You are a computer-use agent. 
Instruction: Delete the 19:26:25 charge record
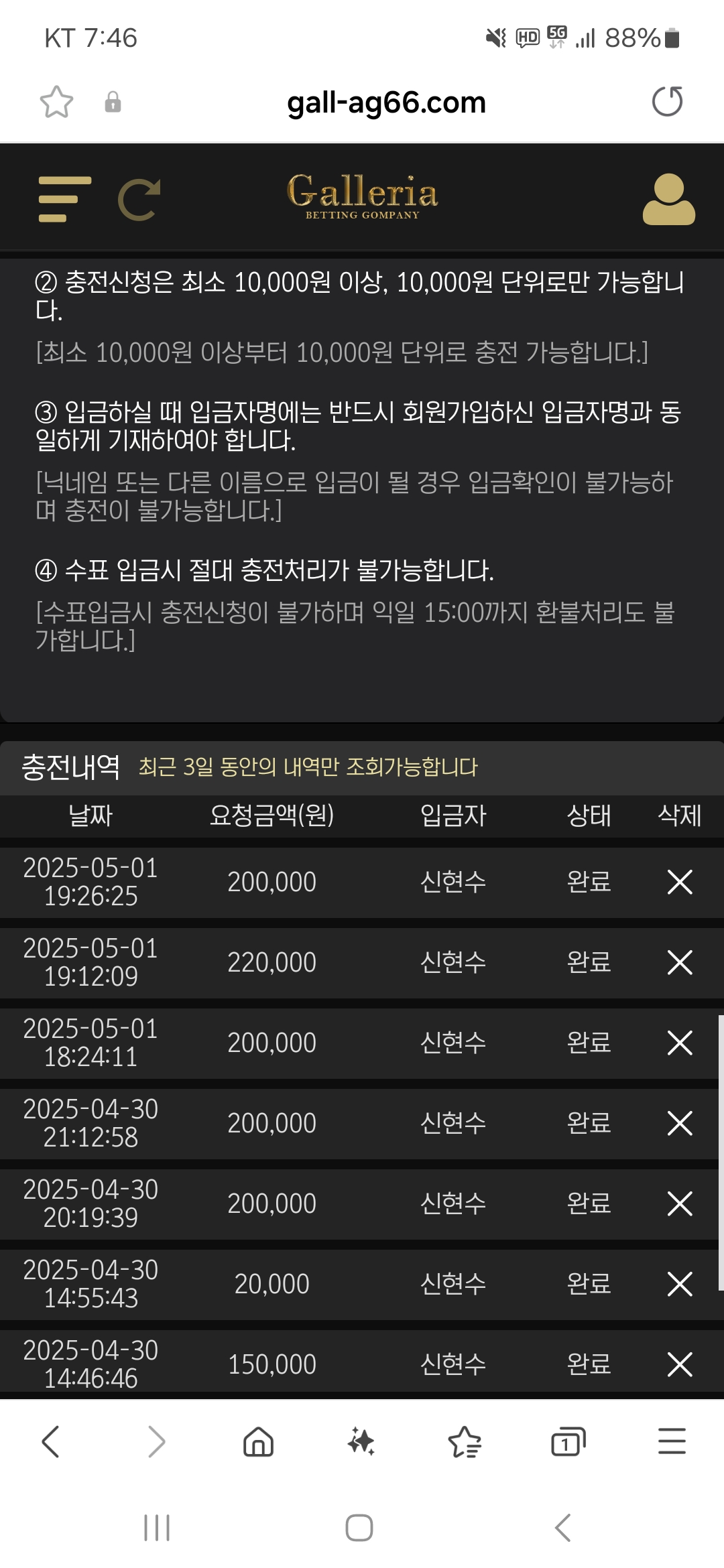coord(680,882)
